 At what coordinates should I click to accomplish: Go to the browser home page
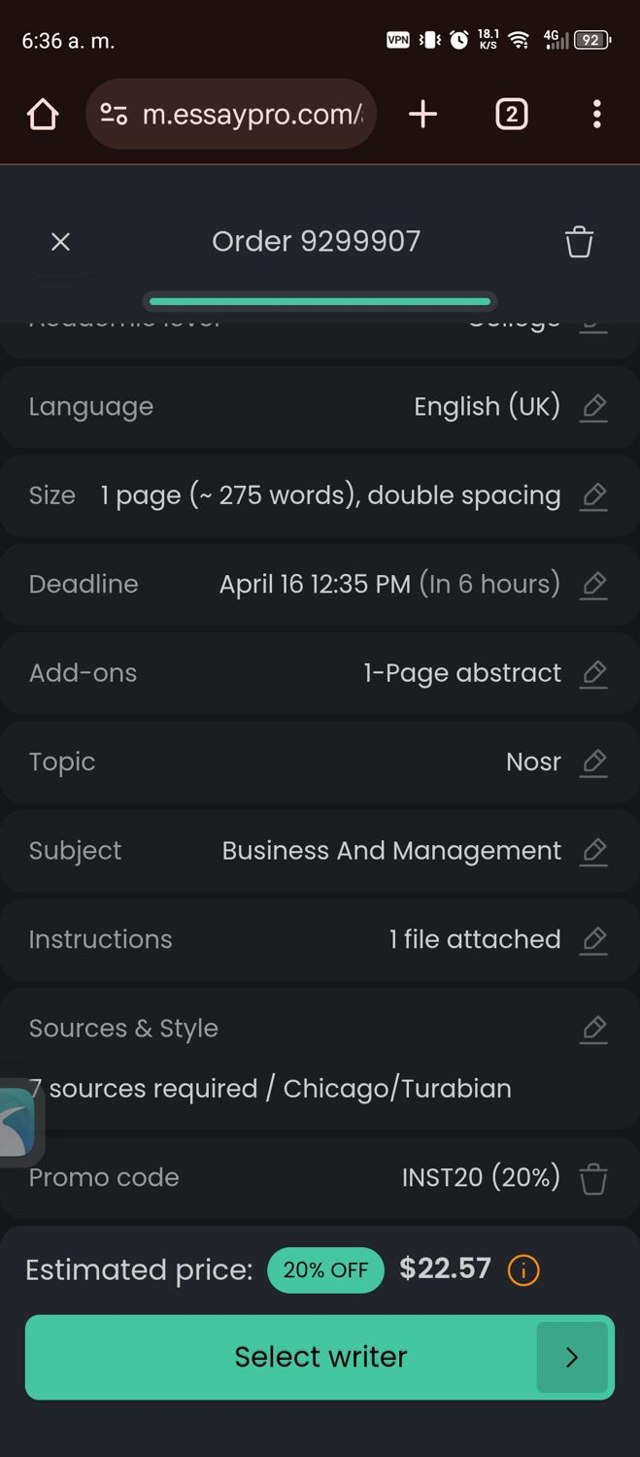coord(43,115)
